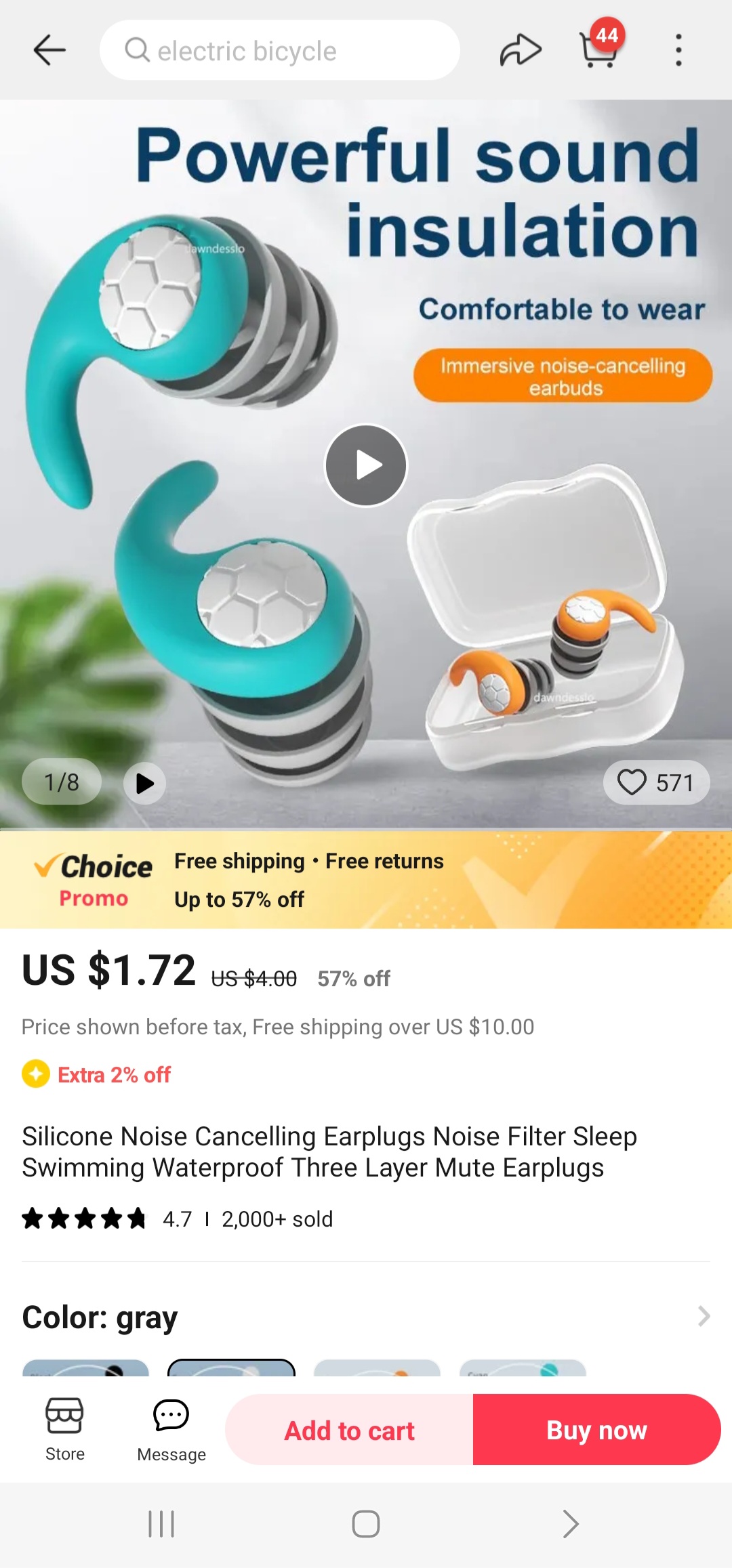The width and height of the screenshot is (732, 1568).
Task: Go back using the top arrow
Action: [49, 50]
